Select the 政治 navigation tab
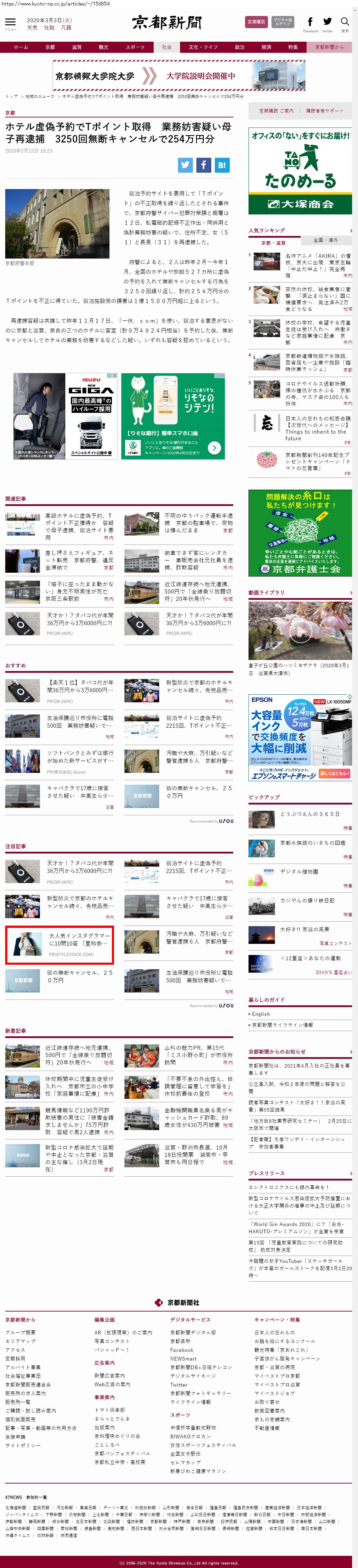This screenshot has height=1568, width=358. click(239, 47)
